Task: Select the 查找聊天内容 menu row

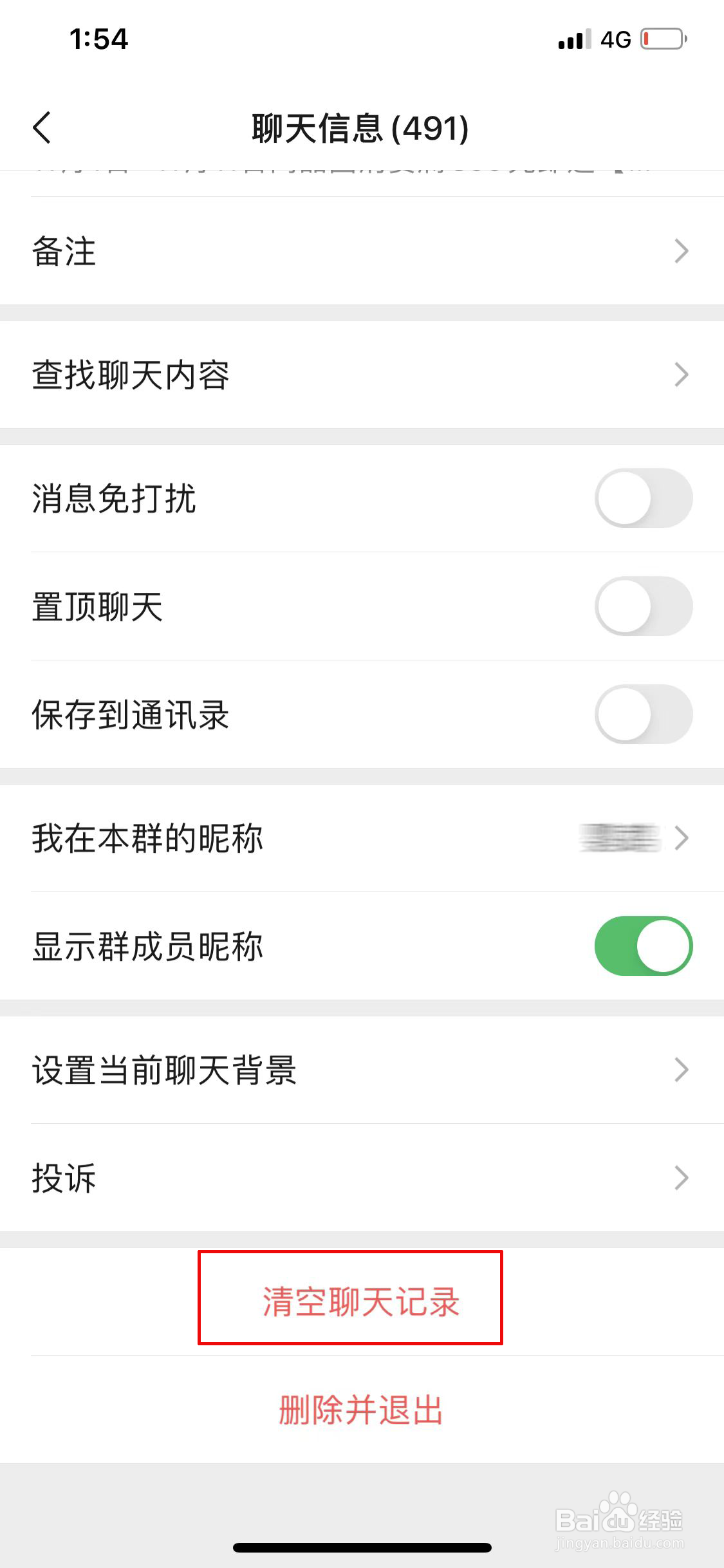Action: pyautogui.click(x=257, y=375)
